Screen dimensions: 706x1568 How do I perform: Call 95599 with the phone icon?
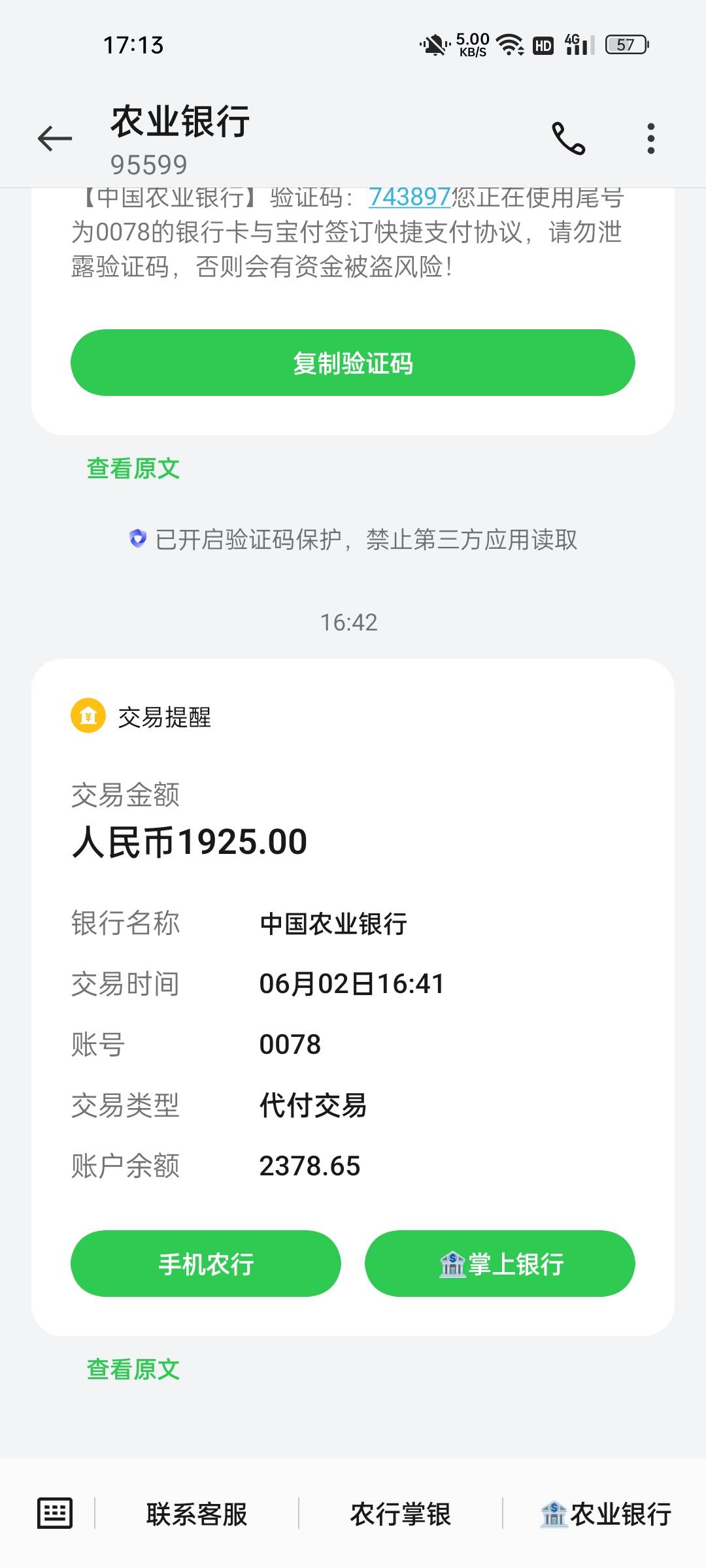[569, 139]
